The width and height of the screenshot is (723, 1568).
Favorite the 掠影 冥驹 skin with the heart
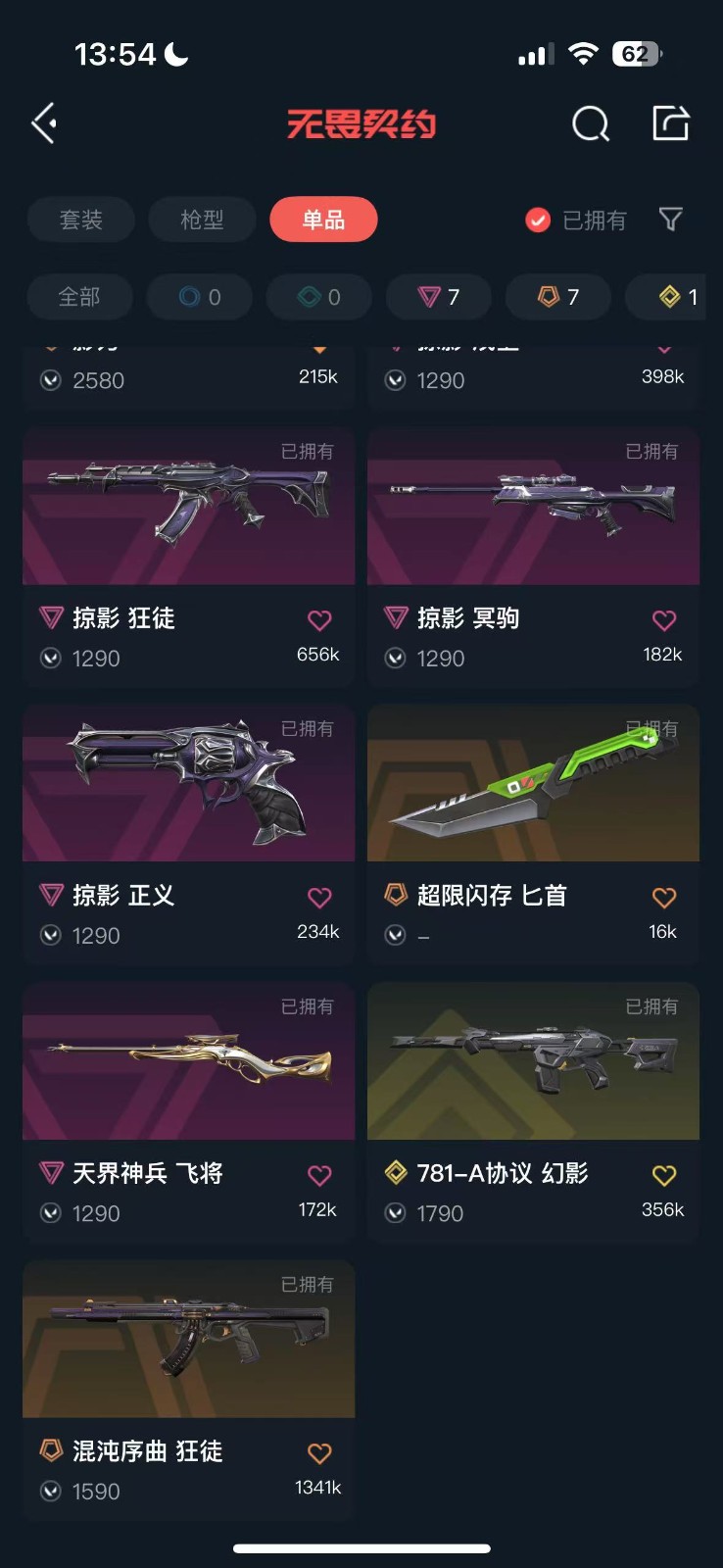(x=664, y=620)
